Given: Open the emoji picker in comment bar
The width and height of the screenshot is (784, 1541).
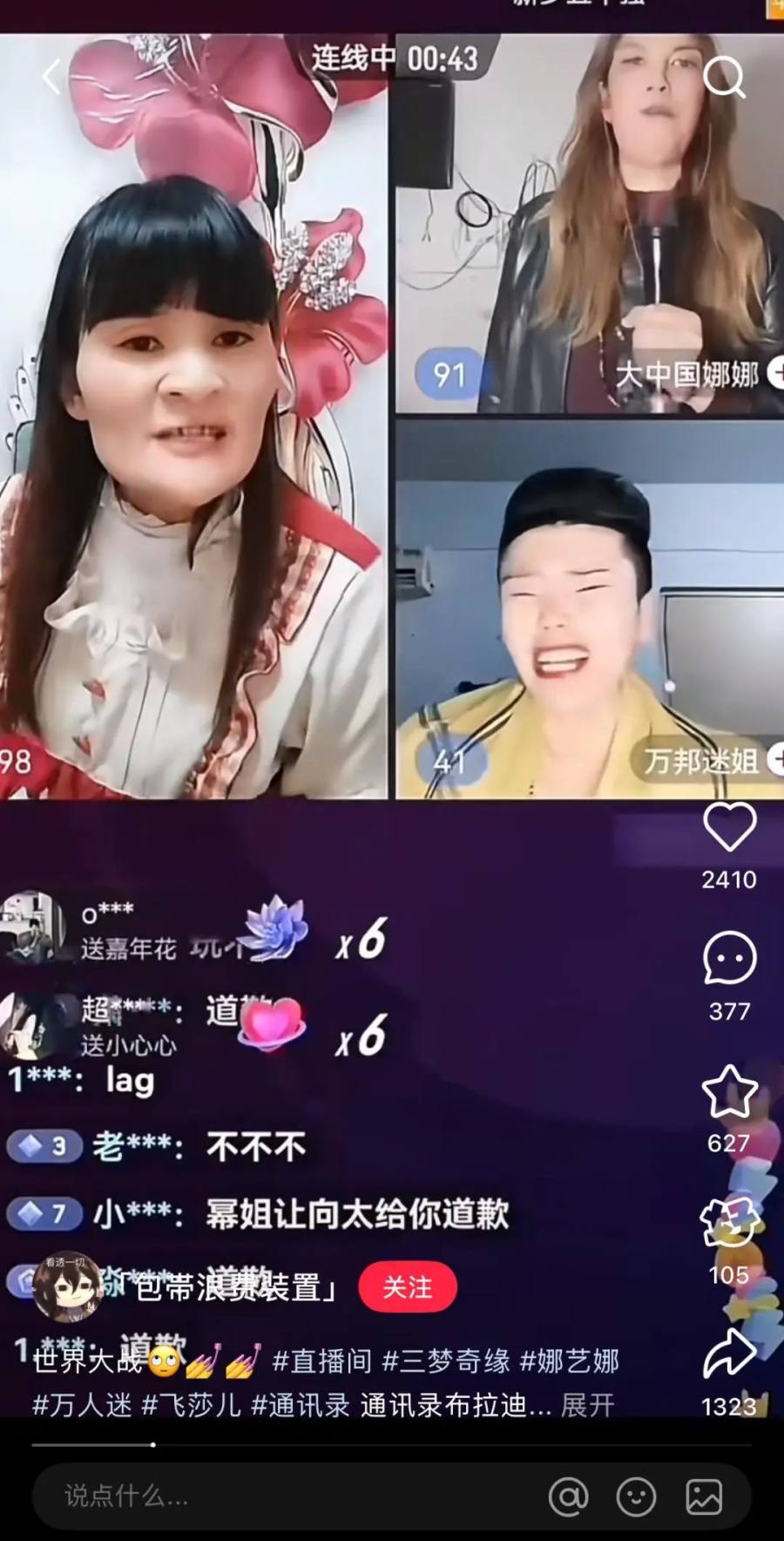Looking at the screenshot, I should point(636,1497).
